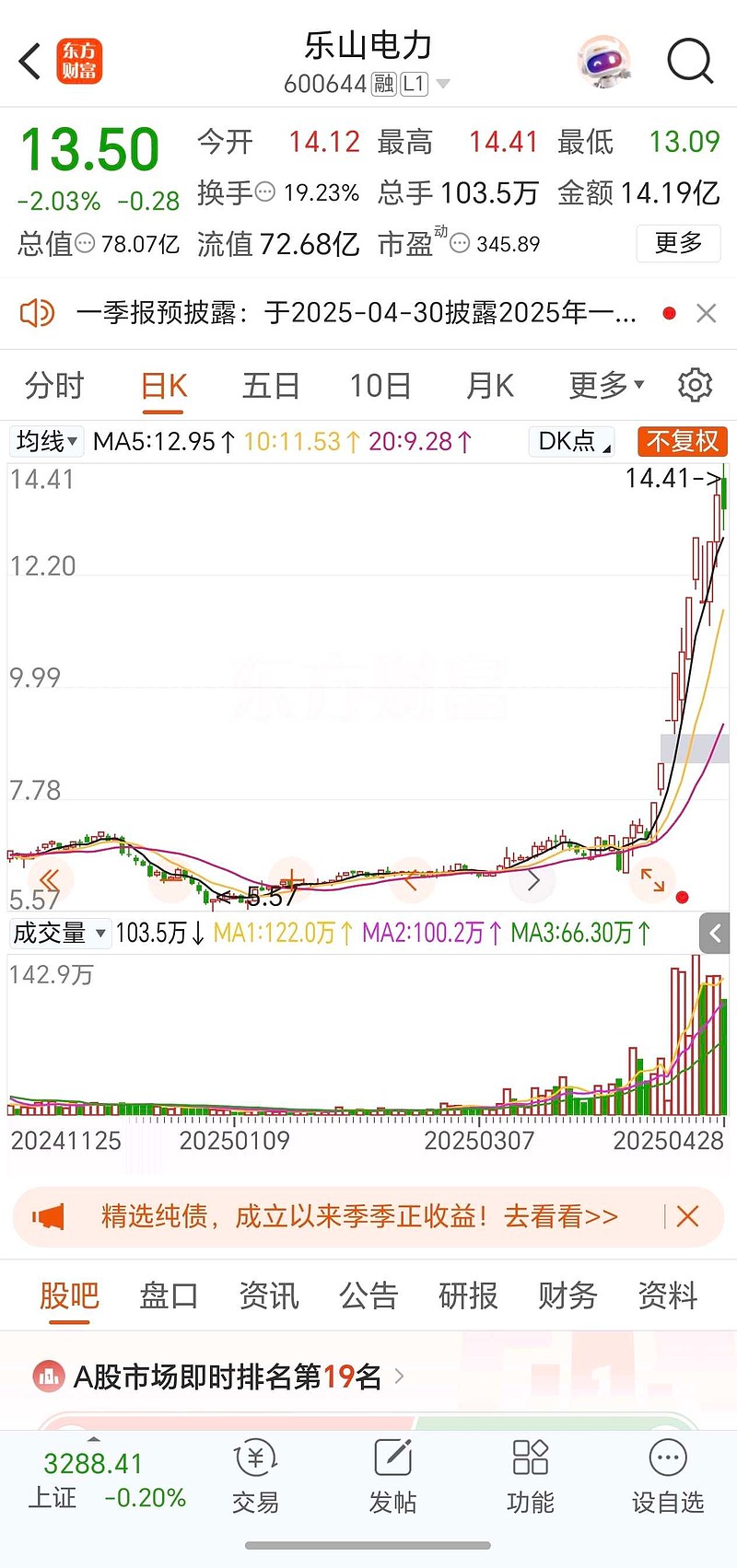Switch to the 分时 chart tab
Screen dimensions: 737x1568
54,386
